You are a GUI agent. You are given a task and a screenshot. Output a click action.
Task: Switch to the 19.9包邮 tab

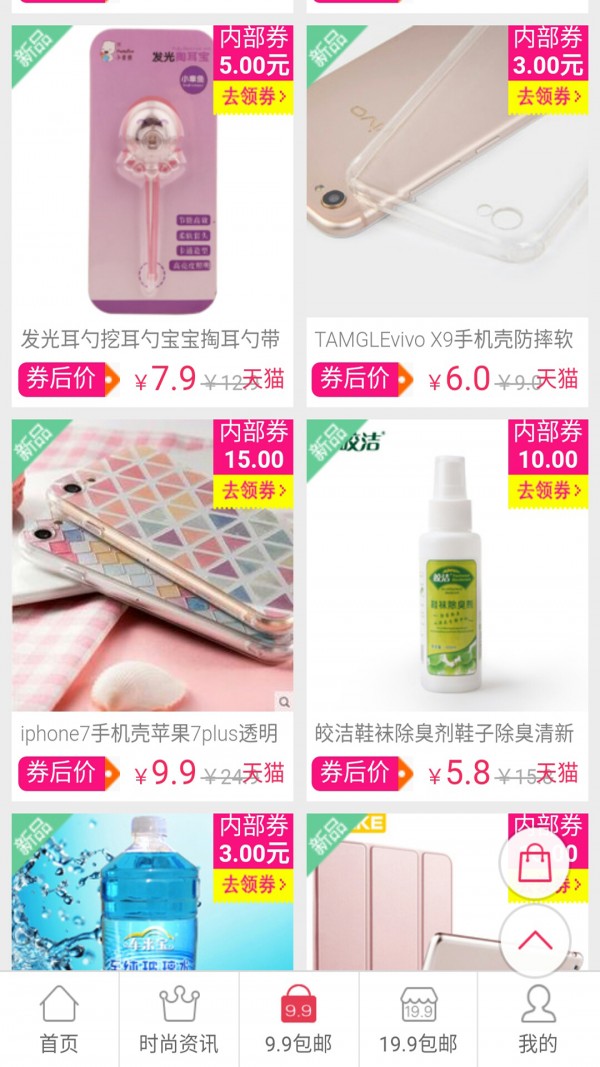pos(418,1019)
